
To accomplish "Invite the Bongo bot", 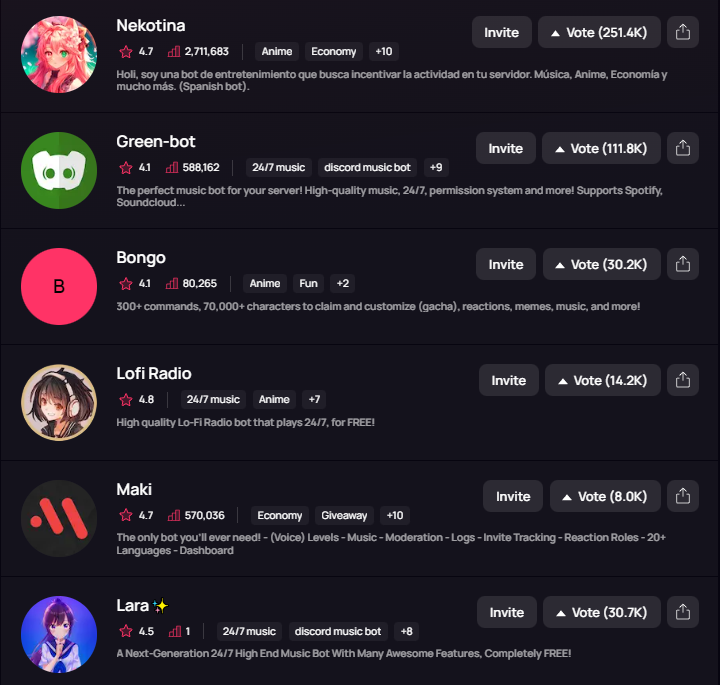I will 505,264.
